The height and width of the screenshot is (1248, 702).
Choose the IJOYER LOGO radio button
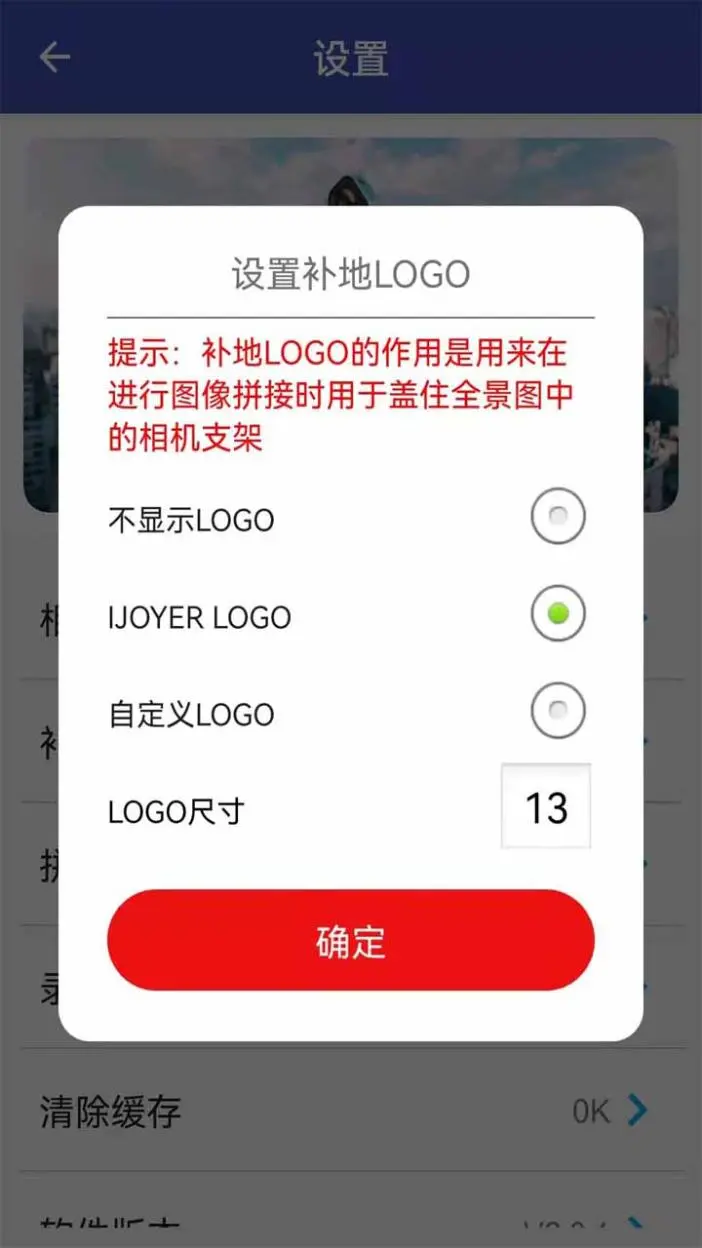557,613
